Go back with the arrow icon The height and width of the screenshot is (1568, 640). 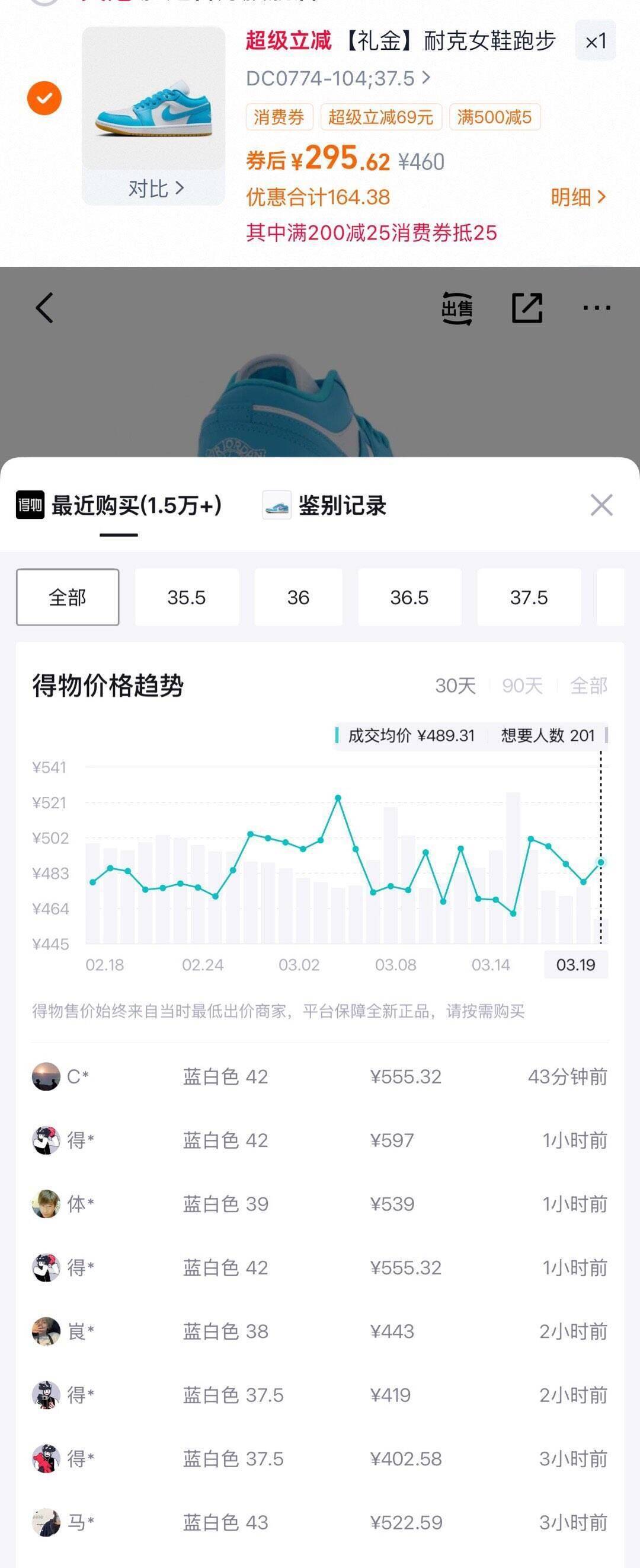[44, 307]
